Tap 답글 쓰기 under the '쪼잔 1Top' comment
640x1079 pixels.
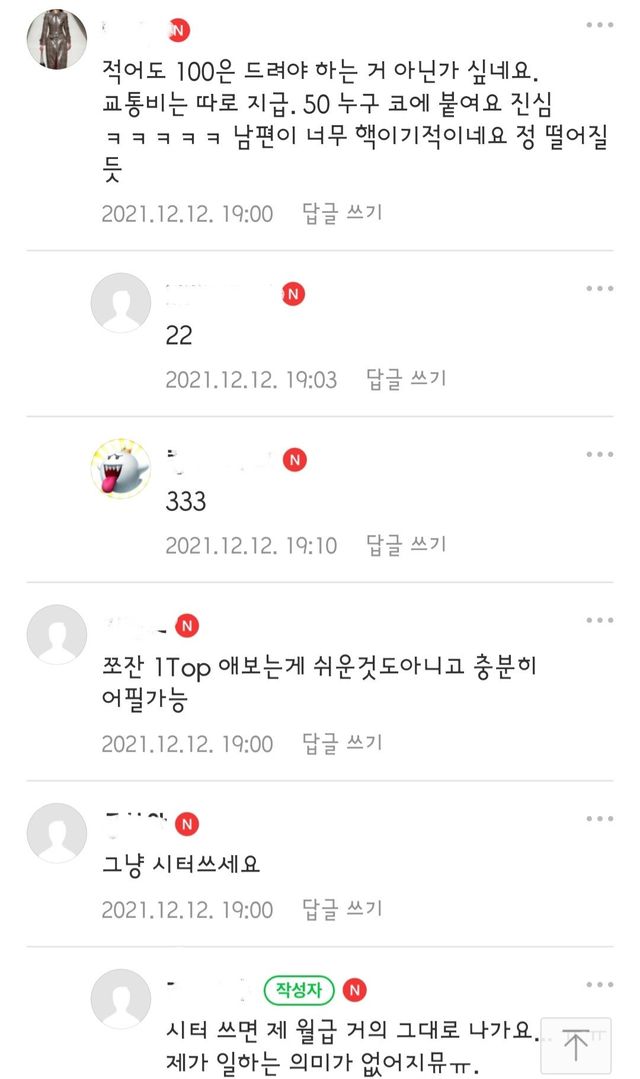343,743
